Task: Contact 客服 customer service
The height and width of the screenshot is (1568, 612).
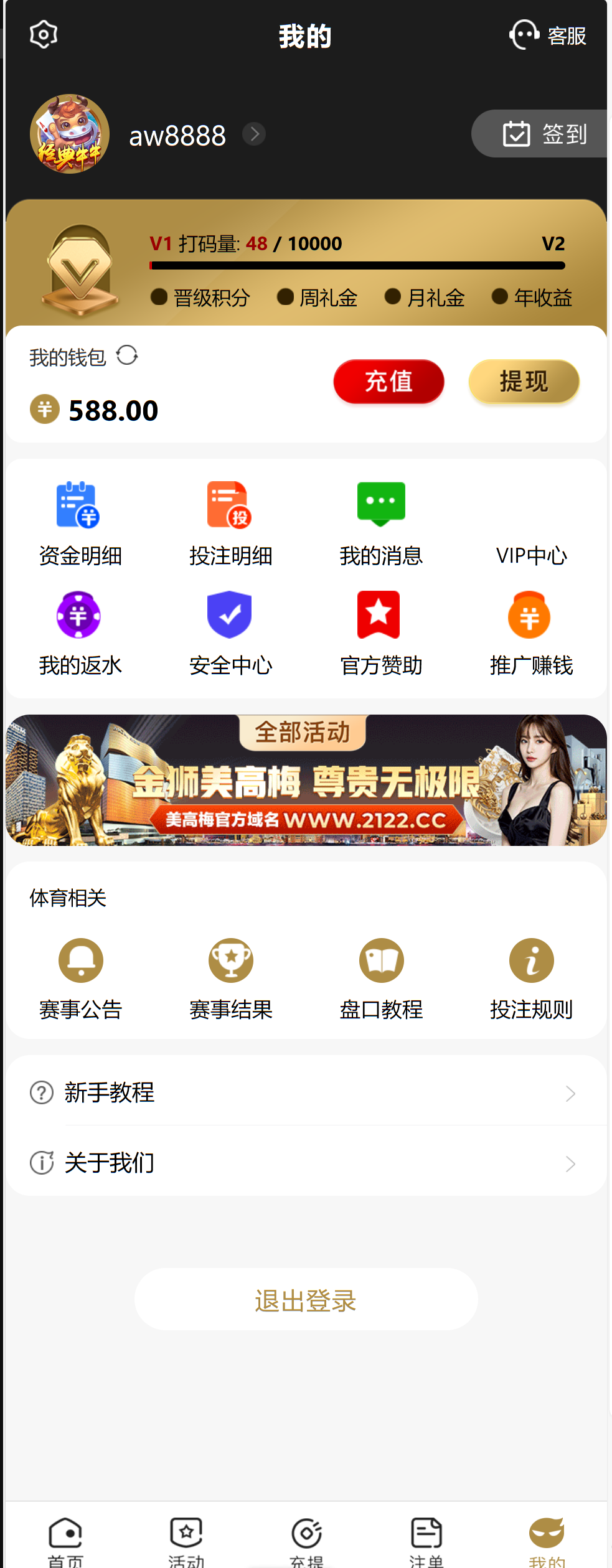Action: [548, 35]
